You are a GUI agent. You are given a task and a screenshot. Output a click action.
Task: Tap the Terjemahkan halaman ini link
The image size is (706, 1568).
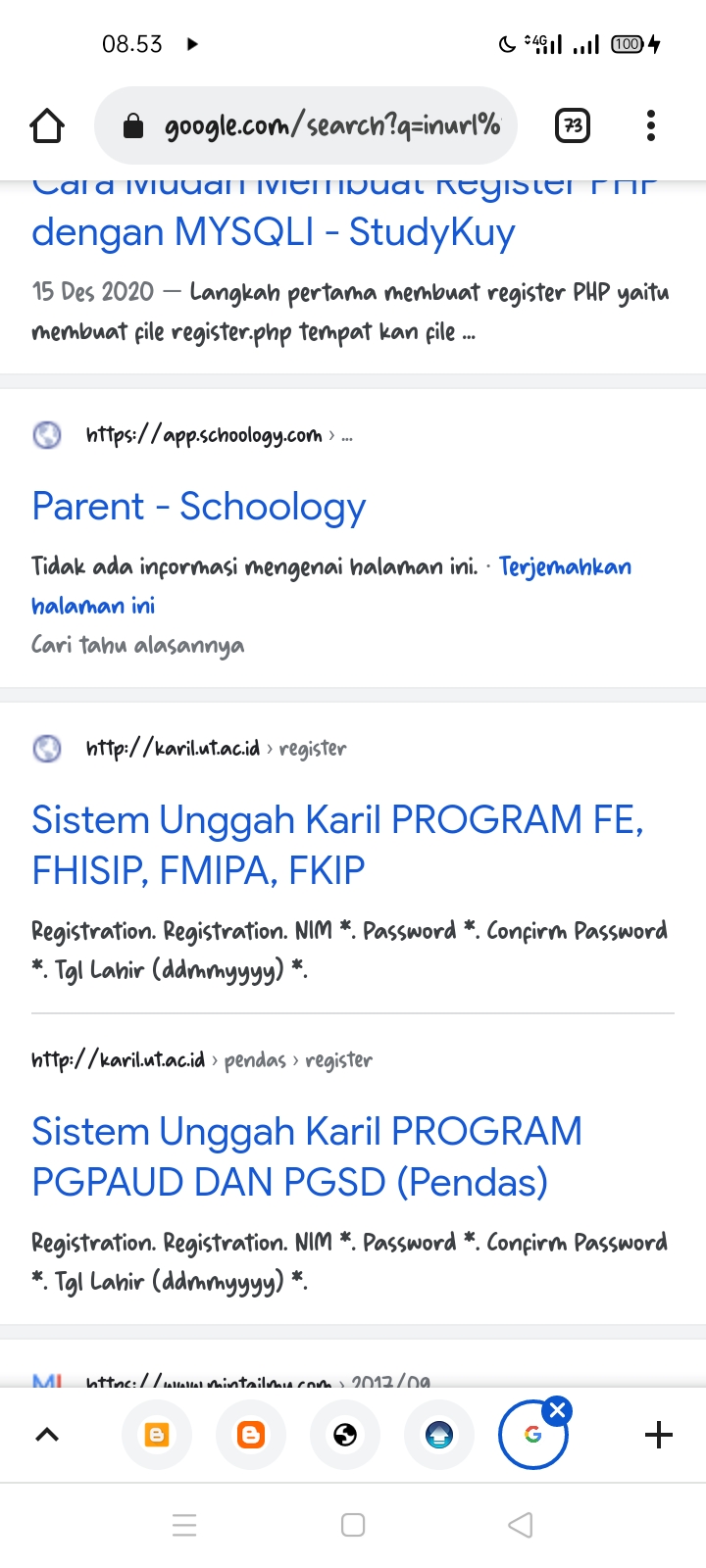[565, 566]
